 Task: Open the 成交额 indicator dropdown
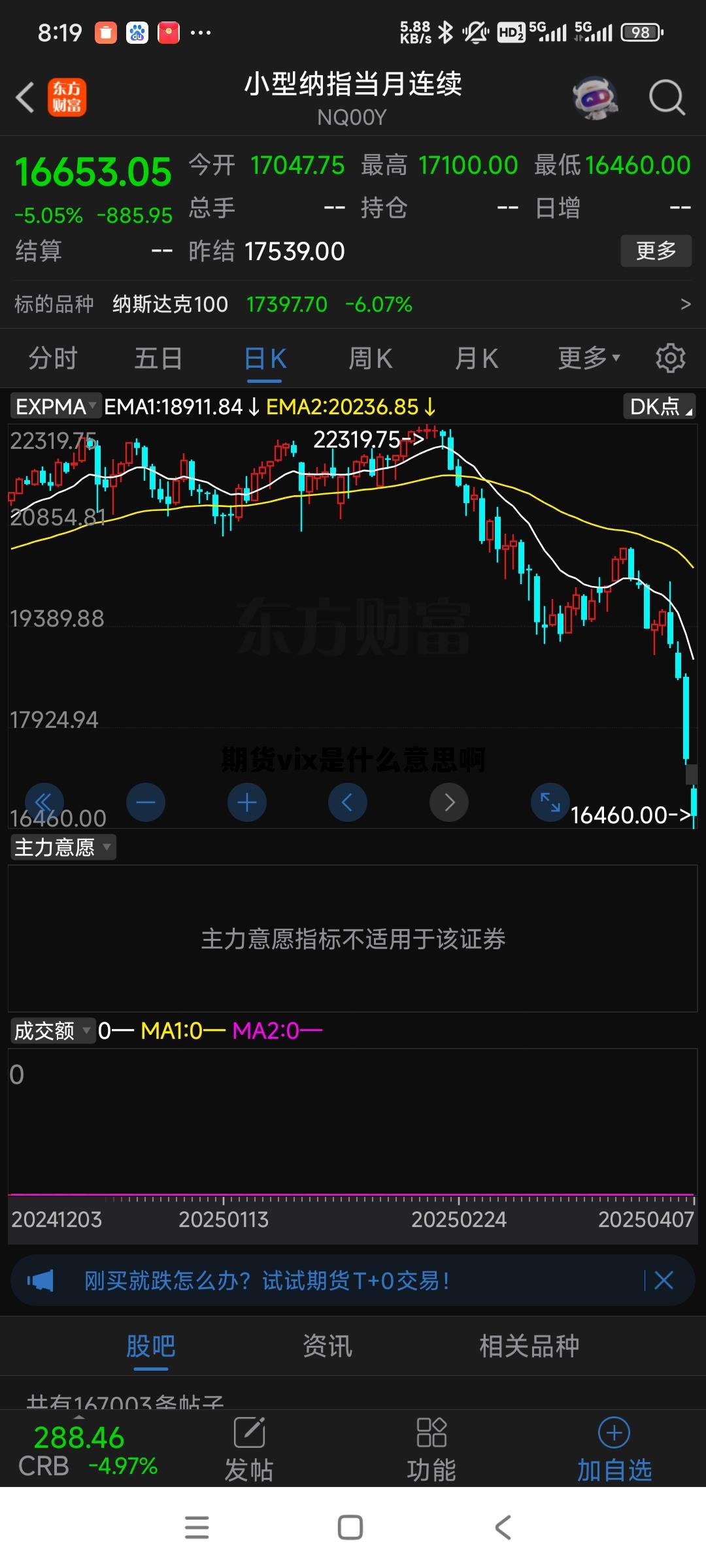tap(52, 1030)
